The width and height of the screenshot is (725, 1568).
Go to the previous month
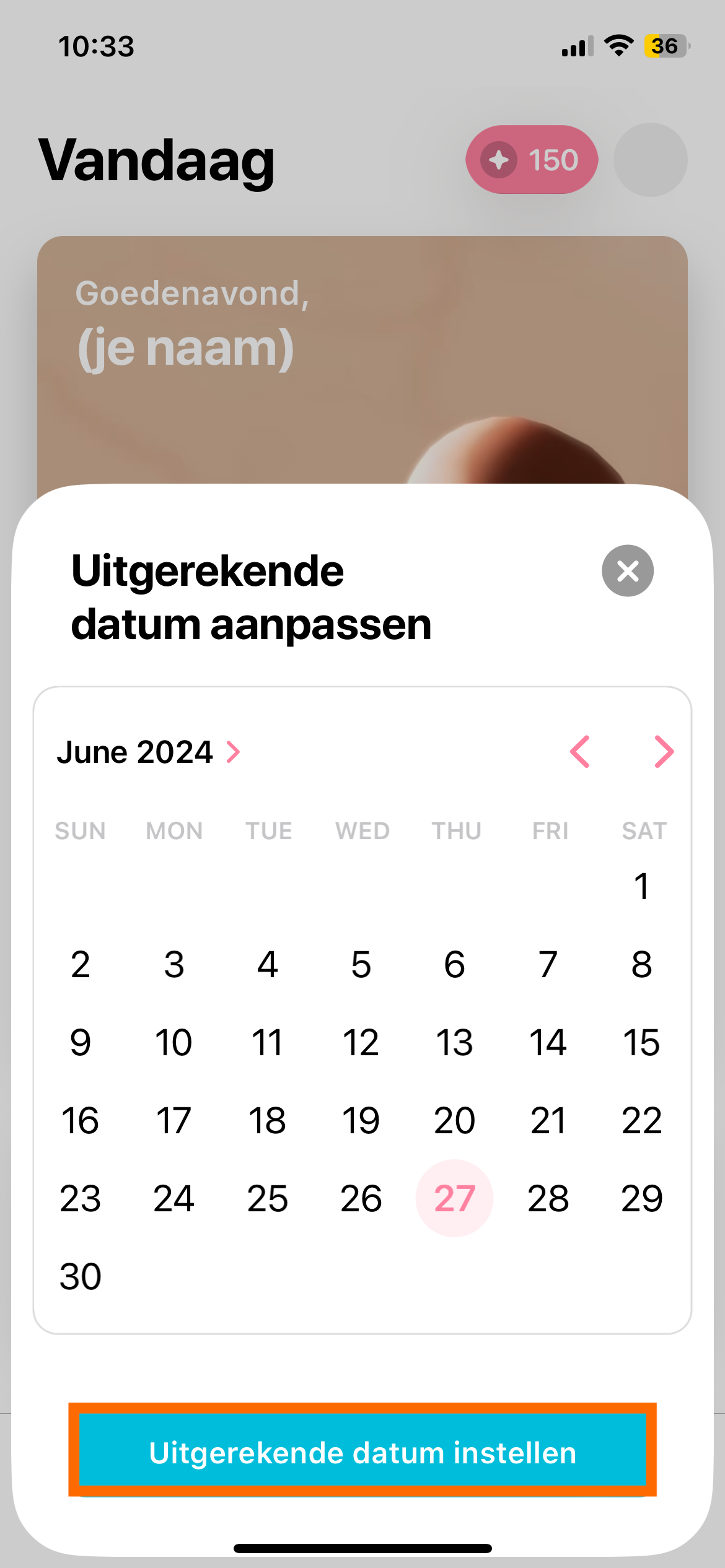click(580, 752)
